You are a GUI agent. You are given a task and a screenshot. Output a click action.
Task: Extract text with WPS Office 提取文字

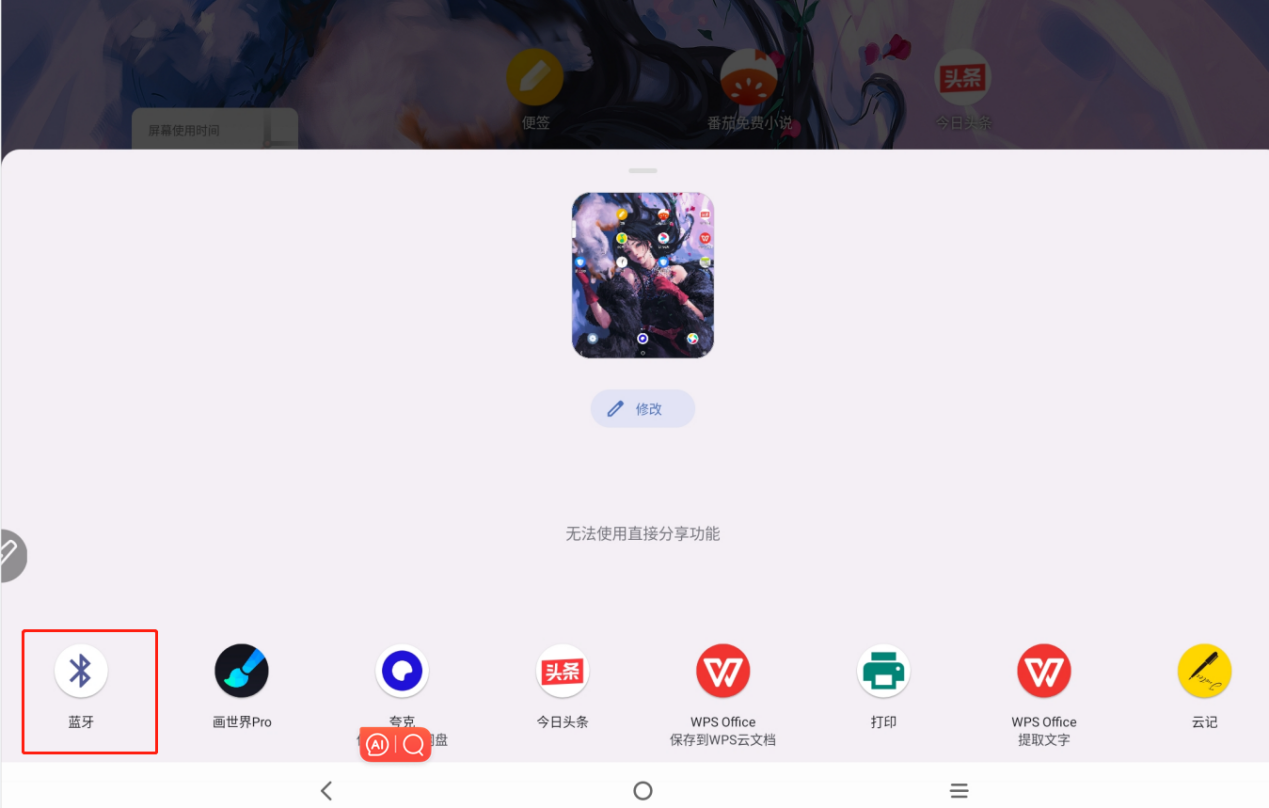click(1044, 671)
